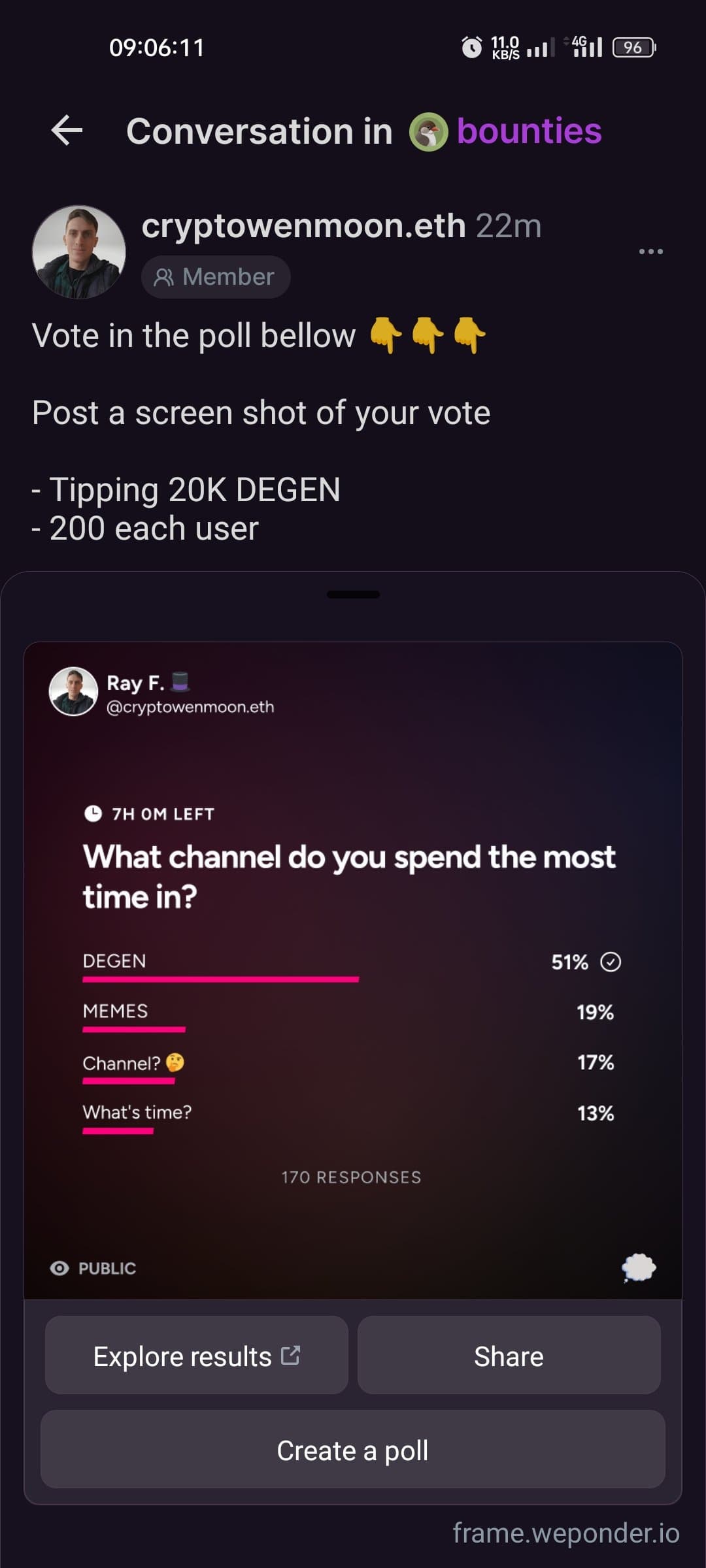View cryptowenmoon.eth's profile picture
This screenshot has width=706, height=1568.
79,252
